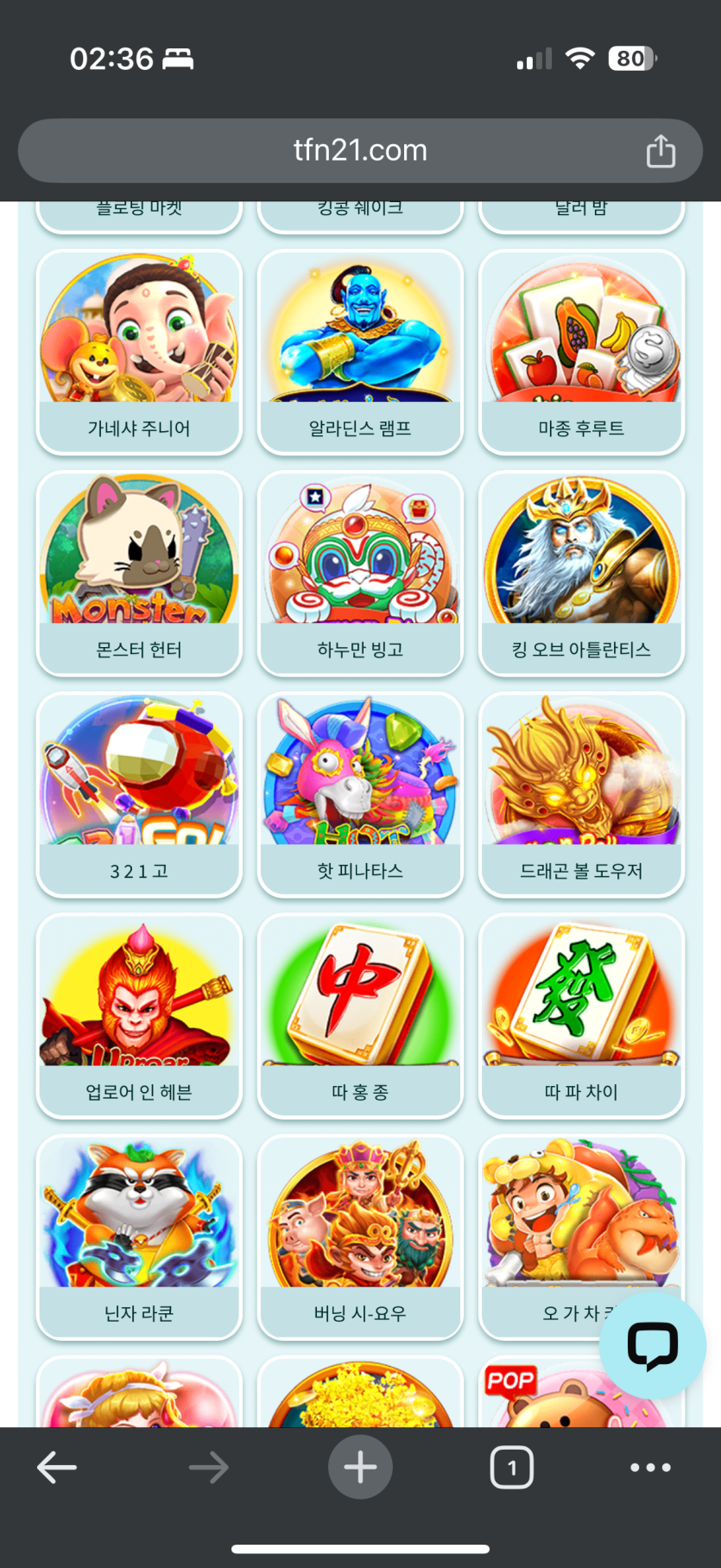Tap the Safari share icon
The width and height of the screenshot is (721, 1568).
tap(661, 149)
